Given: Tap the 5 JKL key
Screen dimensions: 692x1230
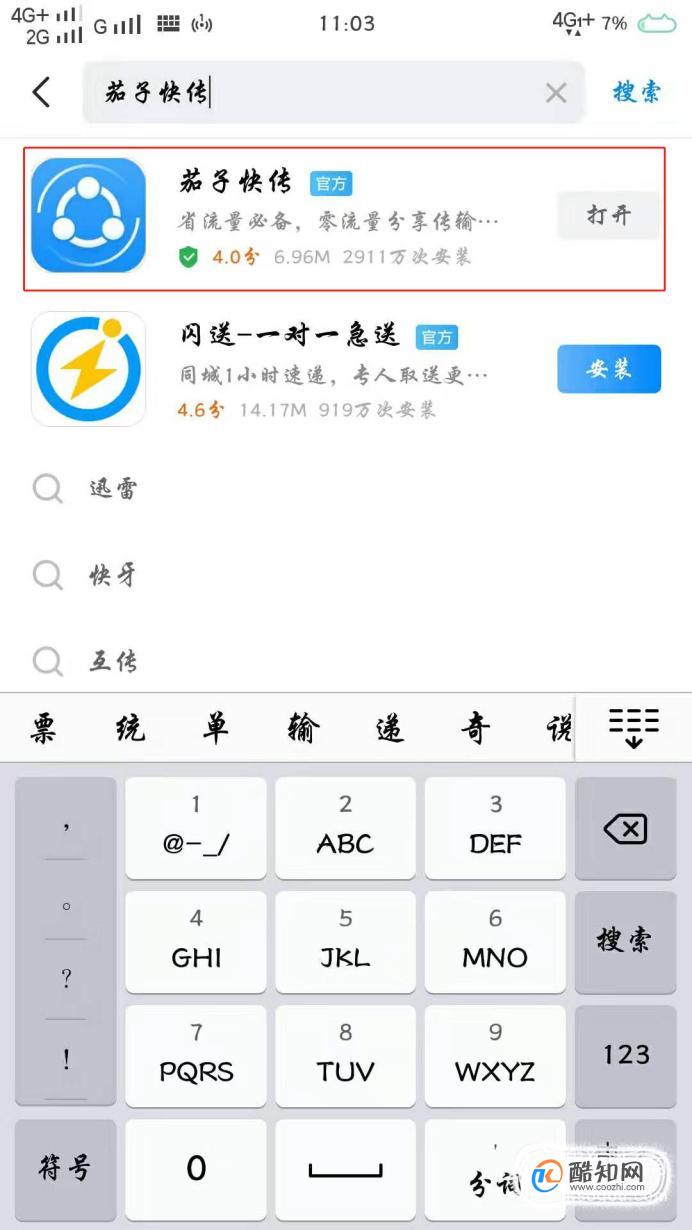Looking at the screenshot, I should pyautogui.click(x=345, y=941).
